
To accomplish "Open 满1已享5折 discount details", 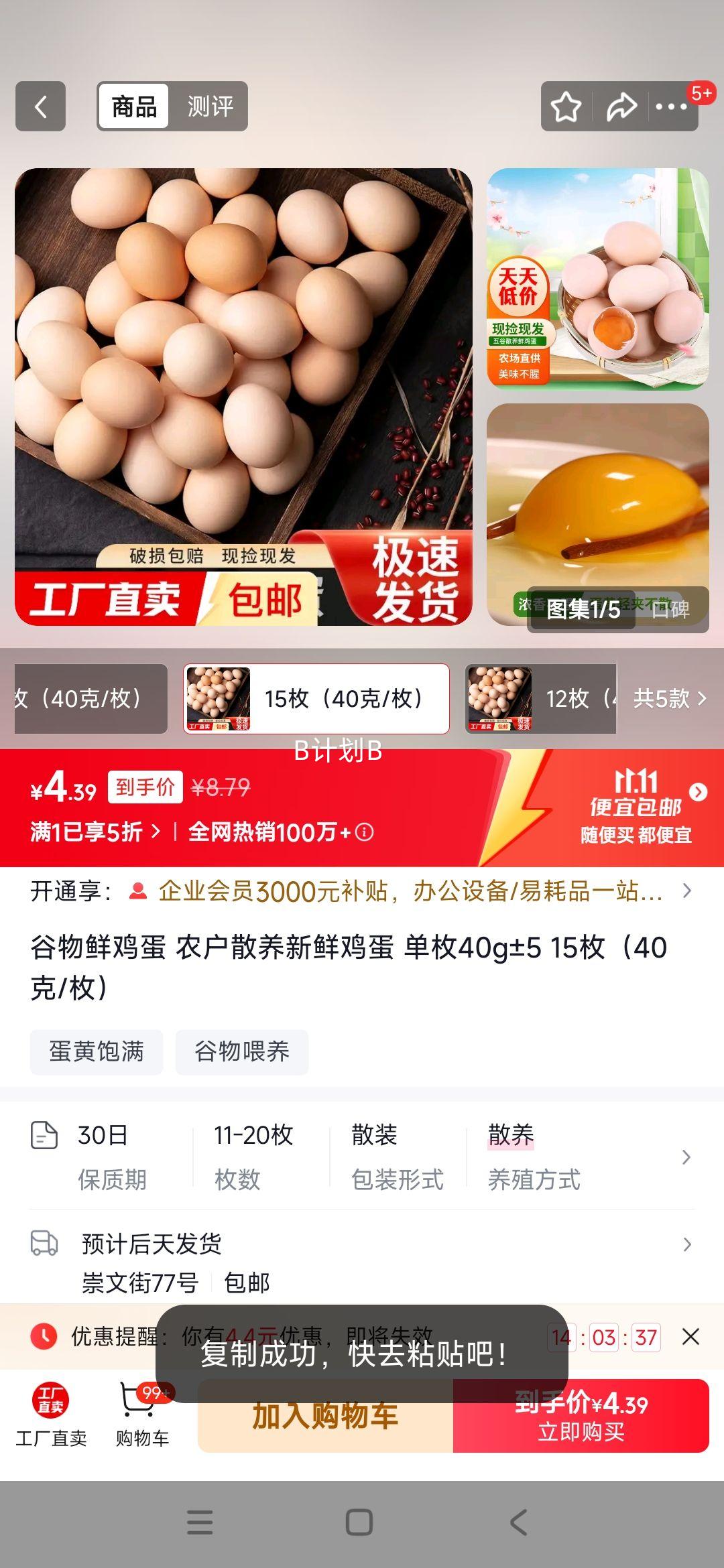I will point(95,832).
